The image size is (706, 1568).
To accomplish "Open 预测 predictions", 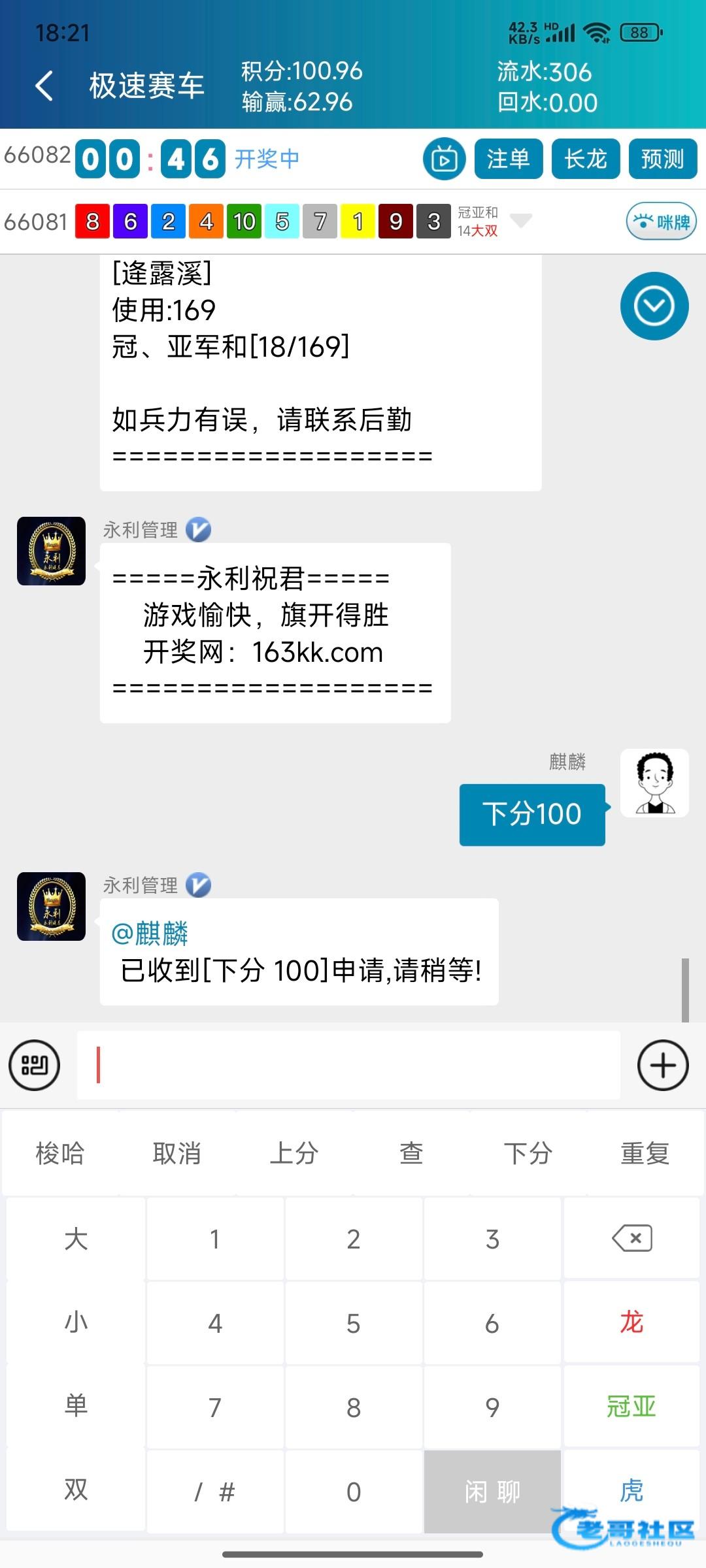I will pos(662,159).
